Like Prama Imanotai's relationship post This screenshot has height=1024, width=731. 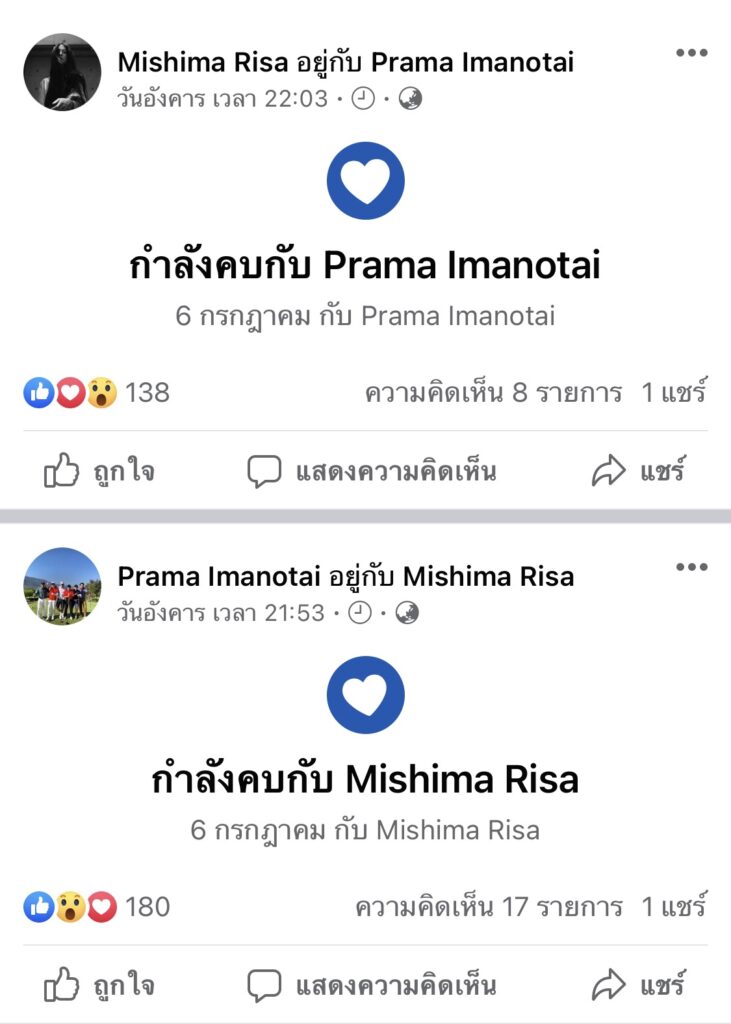100,985
